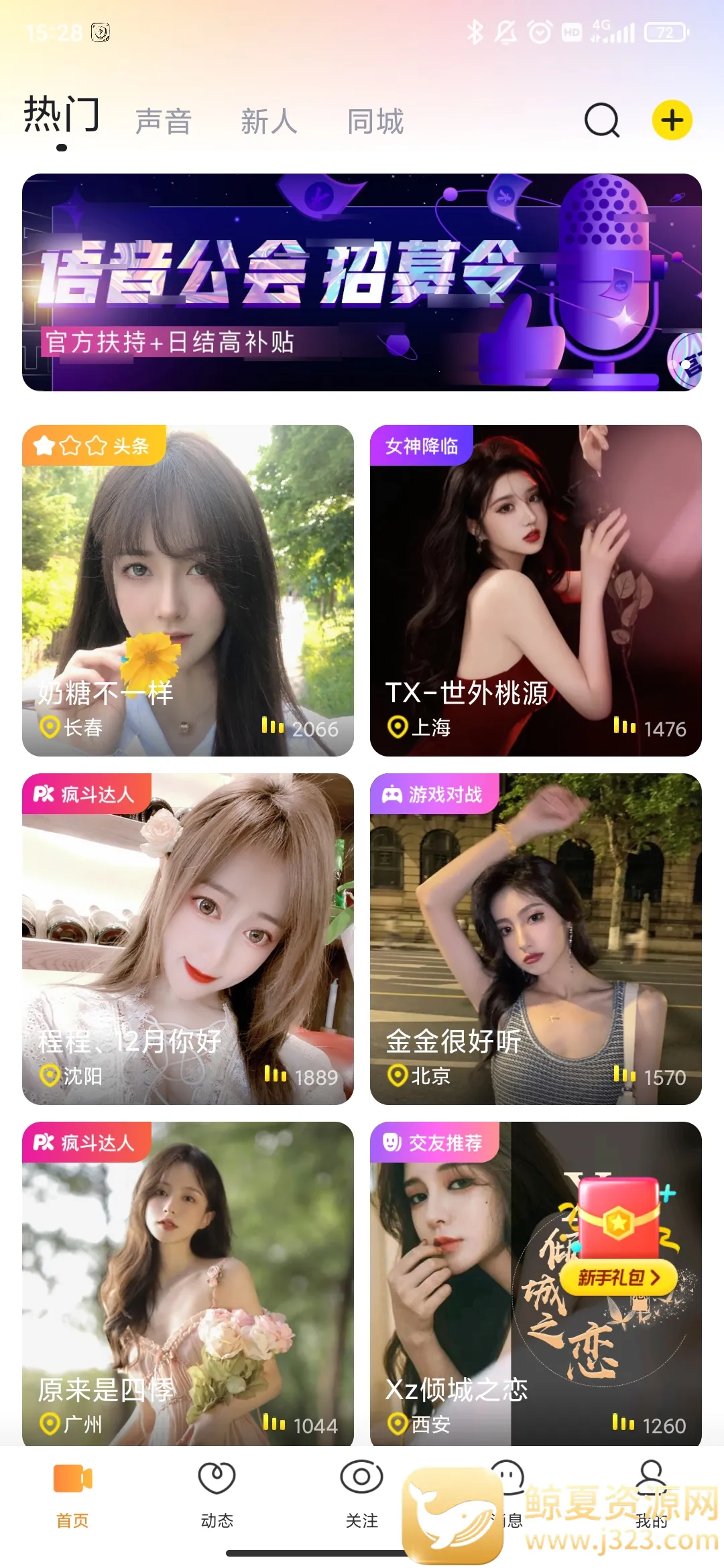Open the 倍音公会招募令 banner
Viewport: 724px width, 1568px height.
click(x=362, y=282)
